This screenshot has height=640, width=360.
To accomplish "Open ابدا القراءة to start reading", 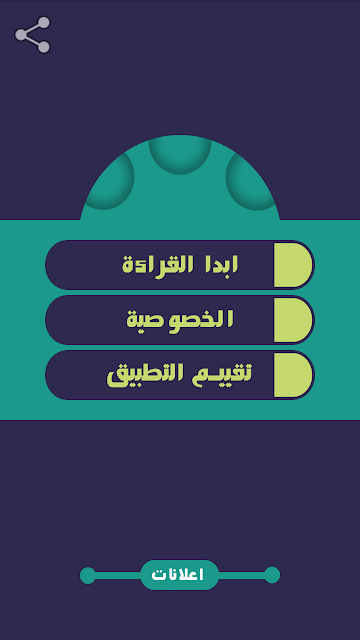I will (180, 265).
